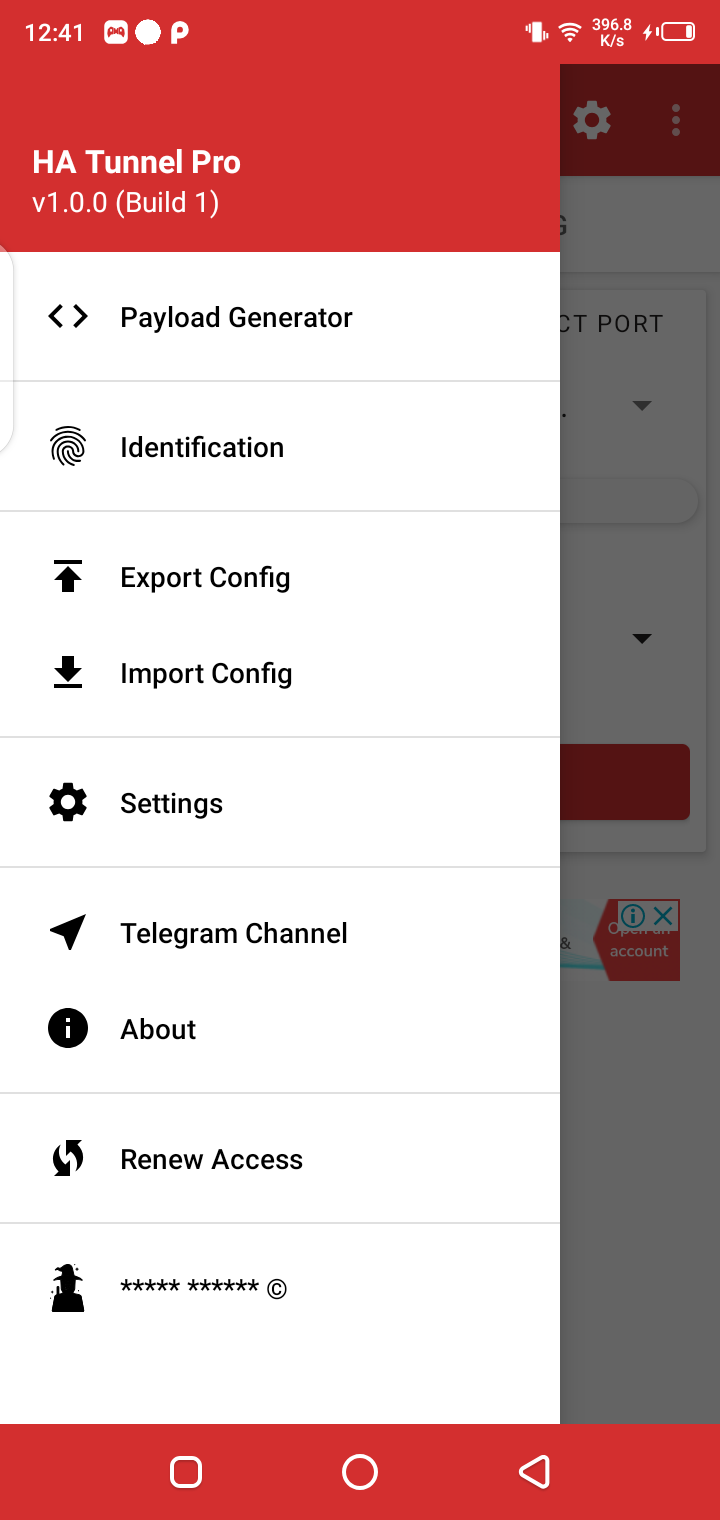Screen dimensions: 720x1520
Task: Open the Payload Generator
Action: [x=236, y=317]
